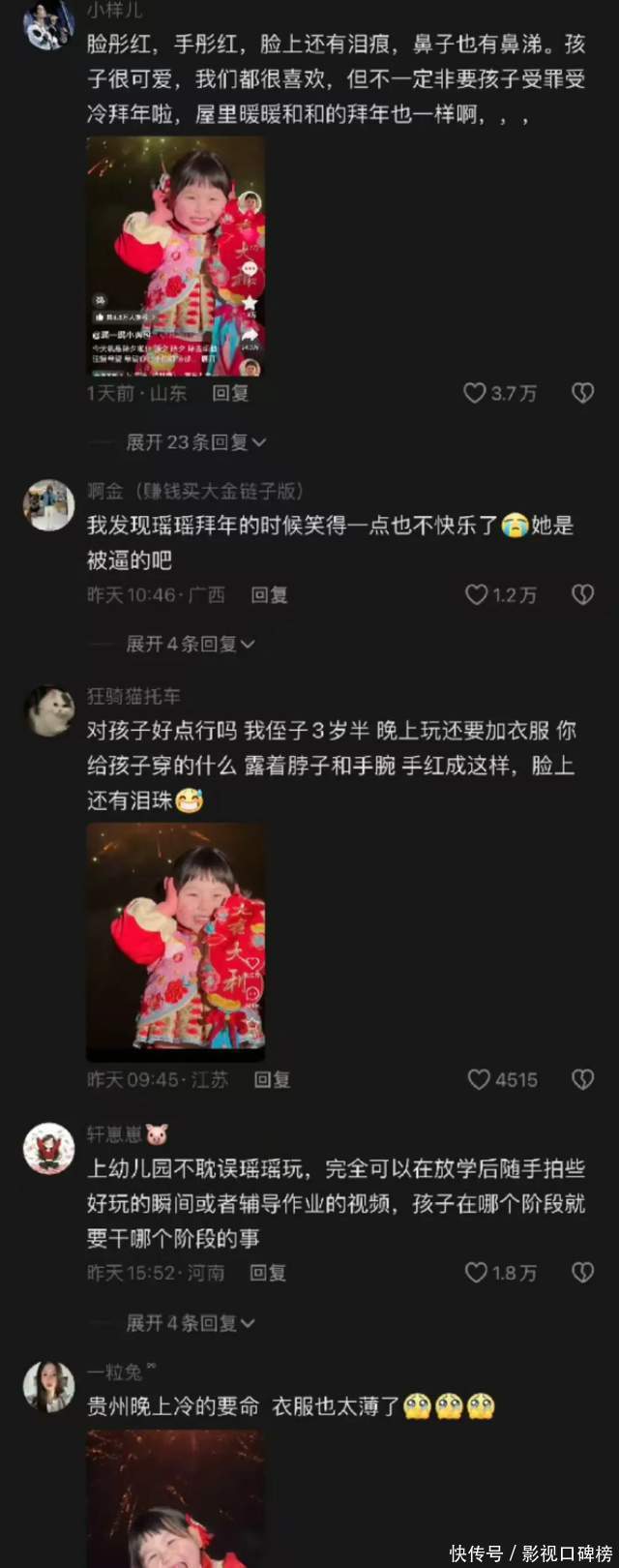The width and height of the screenshot is (619, 1568).
Task: Dislike the comment by 狂骑猫托车
Action: tap(582, 1079)
